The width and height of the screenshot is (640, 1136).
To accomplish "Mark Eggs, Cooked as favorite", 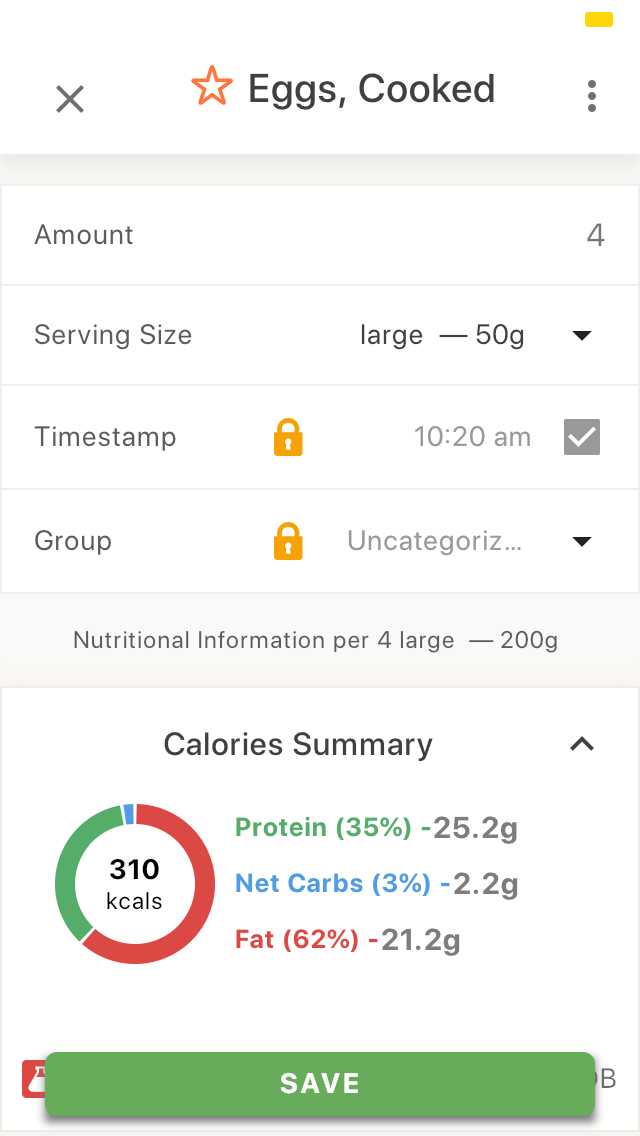I will coord(212,87).
